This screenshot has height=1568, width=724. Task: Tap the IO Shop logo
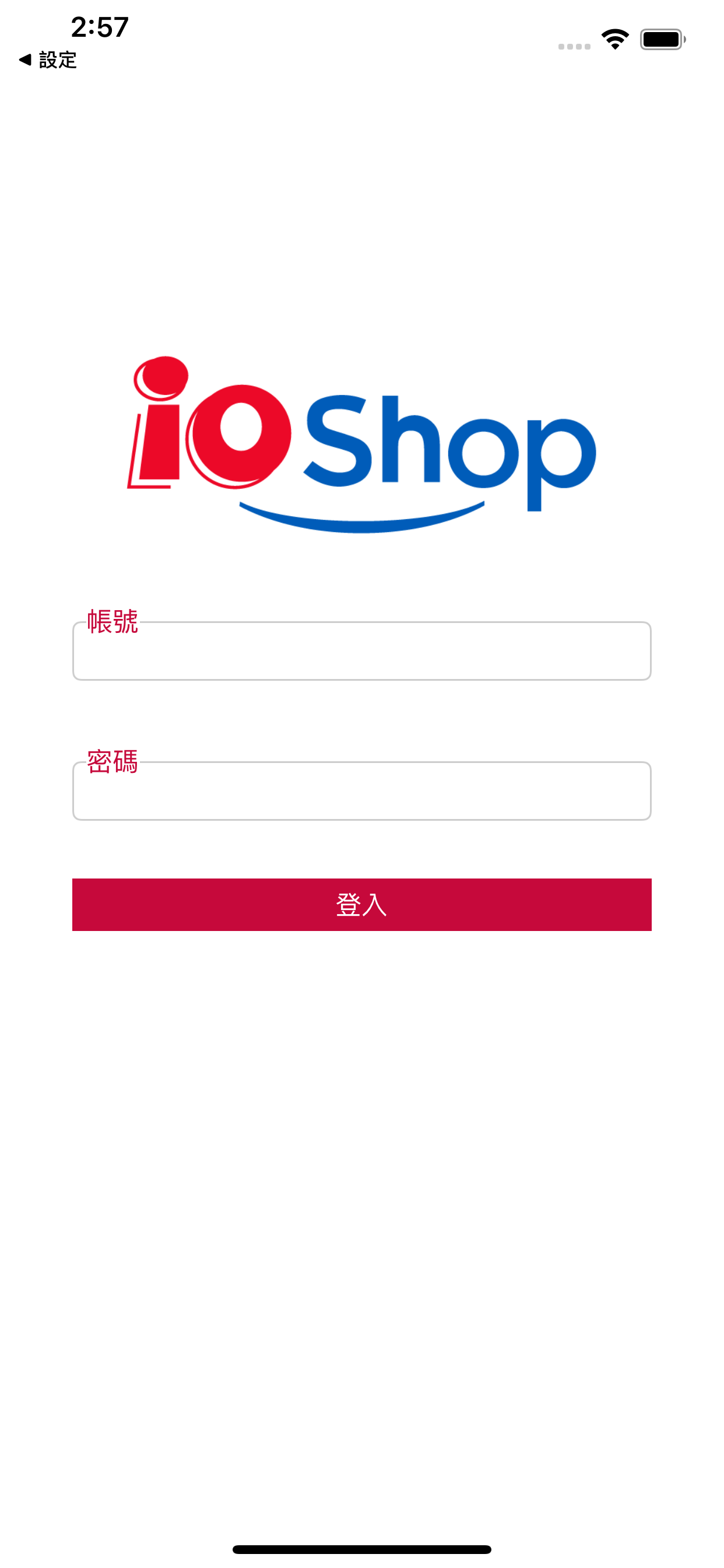[x=362, y=438]
